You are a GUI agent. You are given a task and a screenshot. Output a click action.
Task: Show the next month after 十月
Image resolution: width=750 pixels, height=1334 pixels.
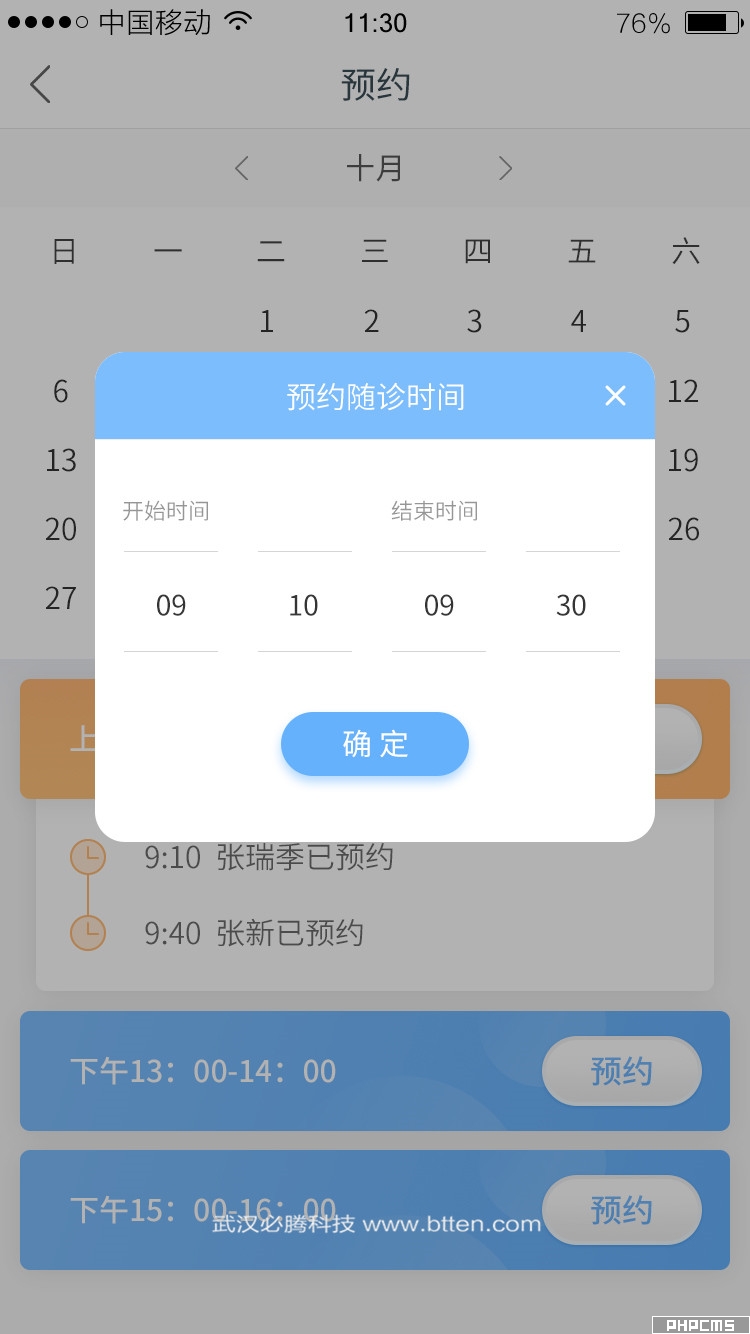[505, 168]
